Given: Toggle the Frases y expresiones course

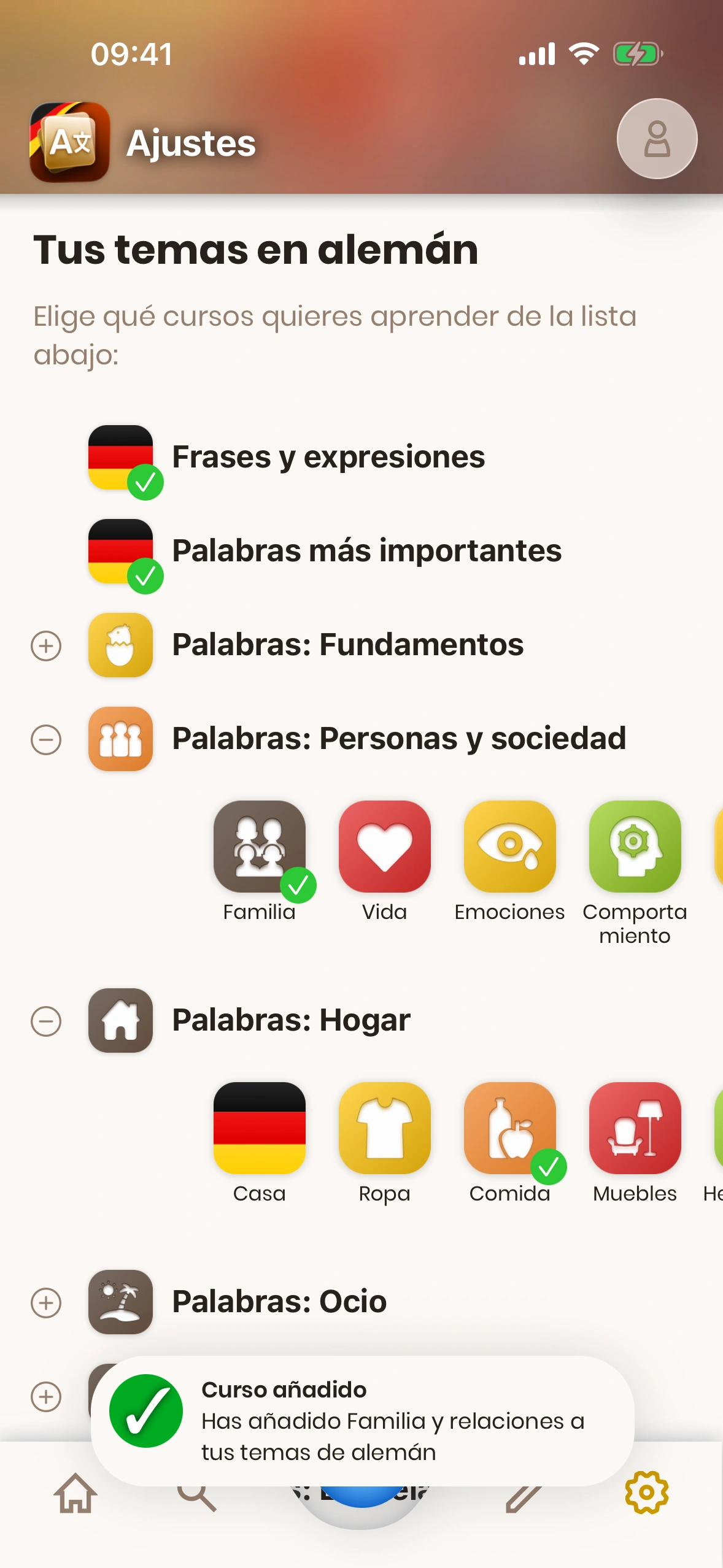Looking at the screenshot, I should coord(121,458).
